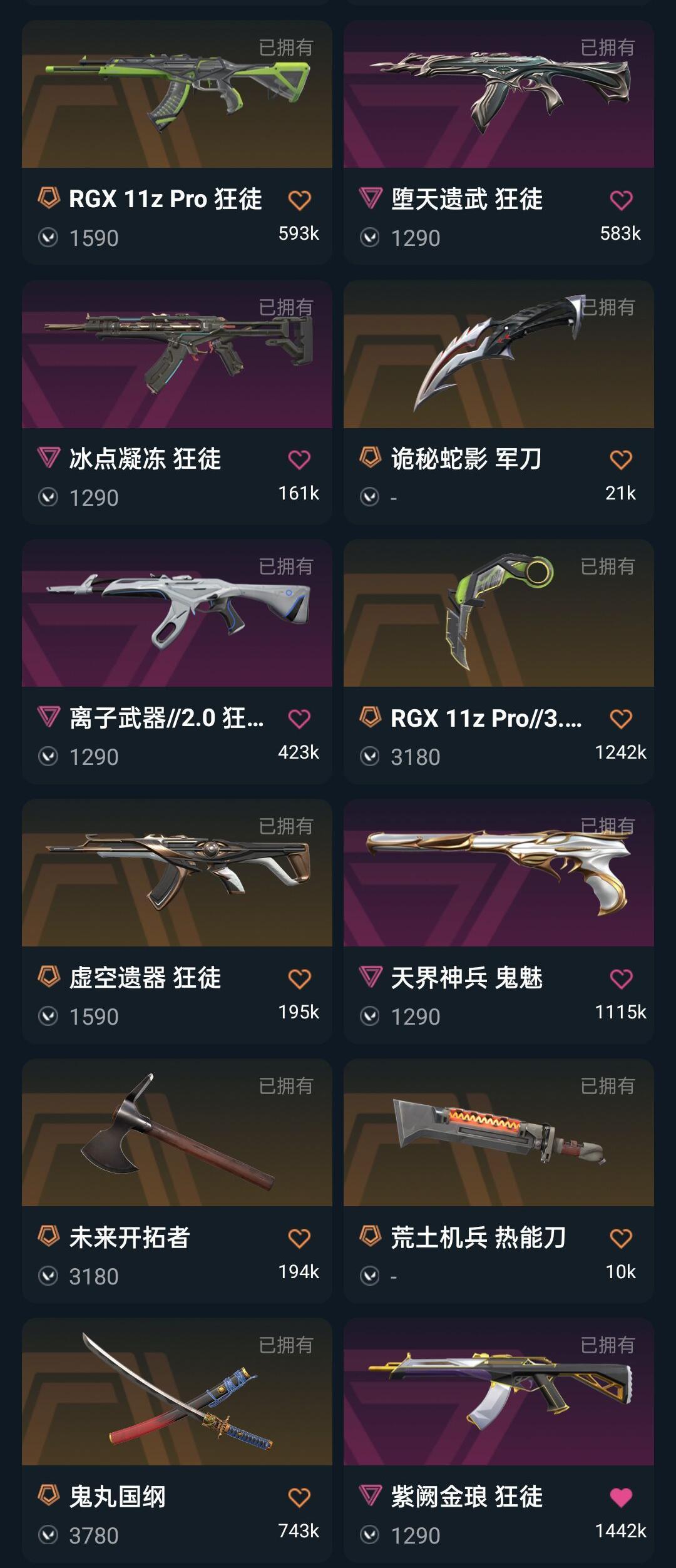Open the 堕天遗武 狂徒 skin card
The width and height of the screenshot is (676, 1568).
(499, 142)
